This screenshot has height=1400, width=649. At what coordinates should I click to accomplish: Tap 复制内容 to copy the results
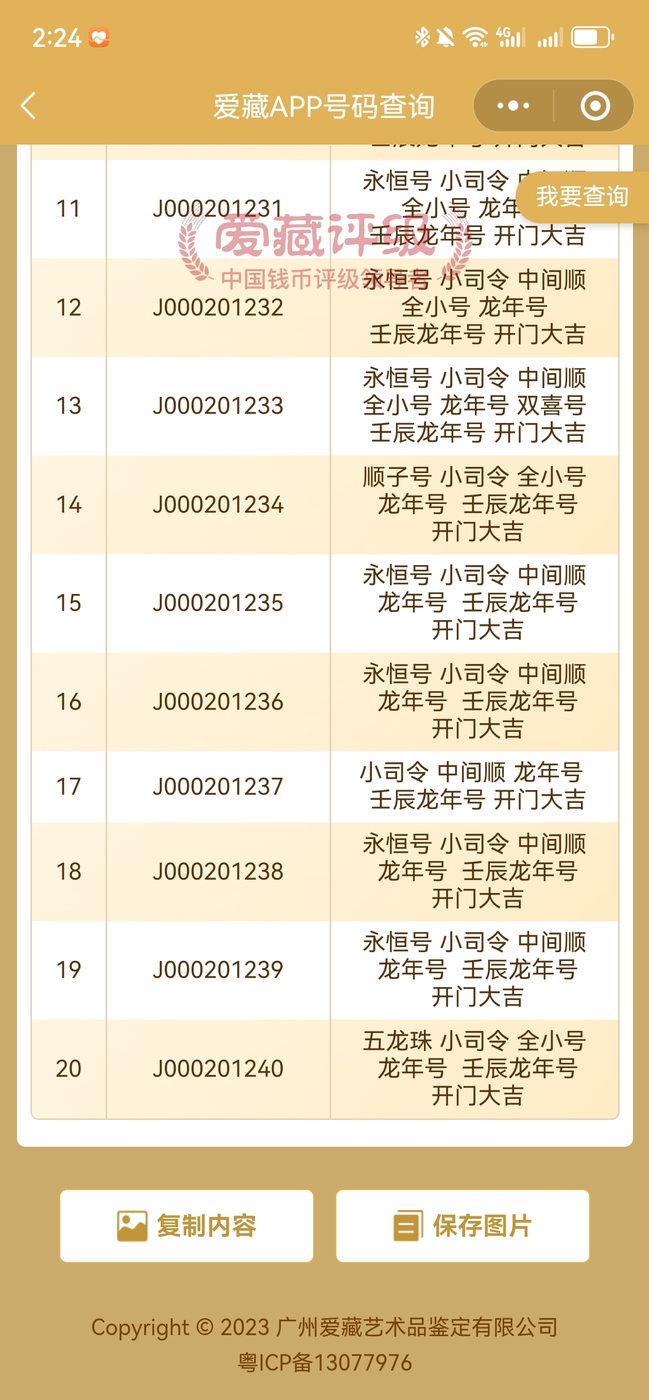[x=187, y=1226]
